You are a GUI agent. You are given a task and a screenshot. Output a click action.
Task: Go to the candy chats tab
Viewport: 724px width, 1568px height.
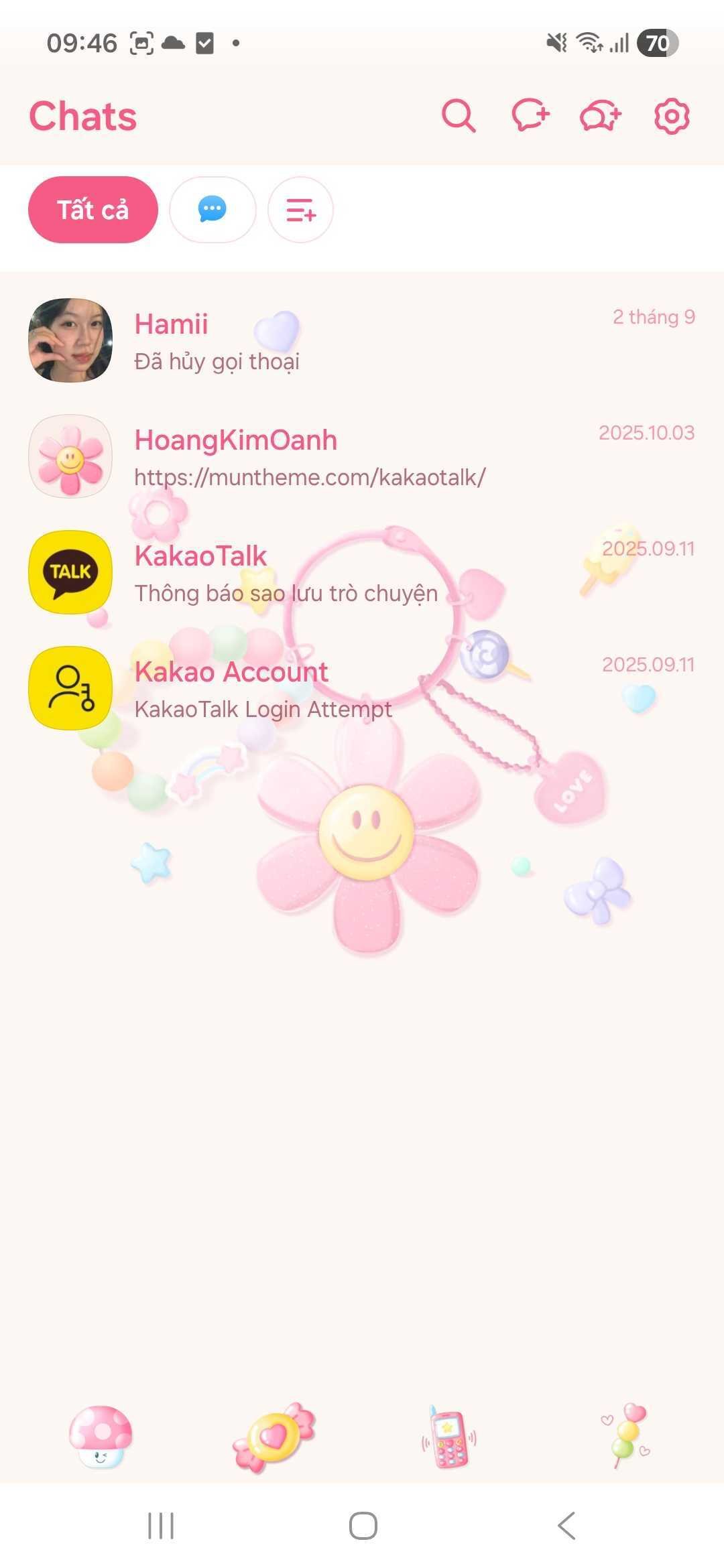coord(274,1437)
